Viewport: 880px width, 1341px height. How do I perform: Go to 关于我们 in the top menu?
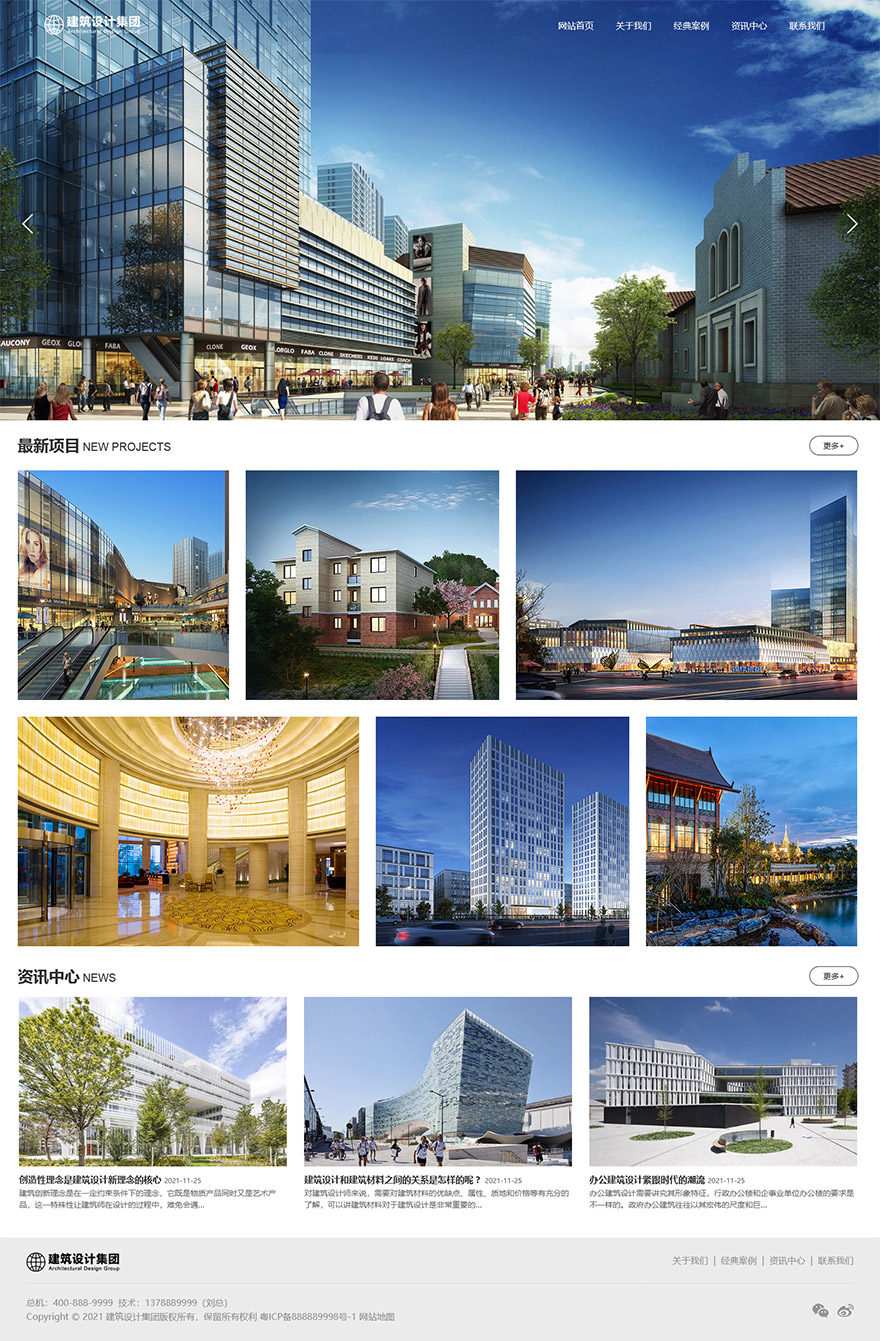tap(633, 26)
